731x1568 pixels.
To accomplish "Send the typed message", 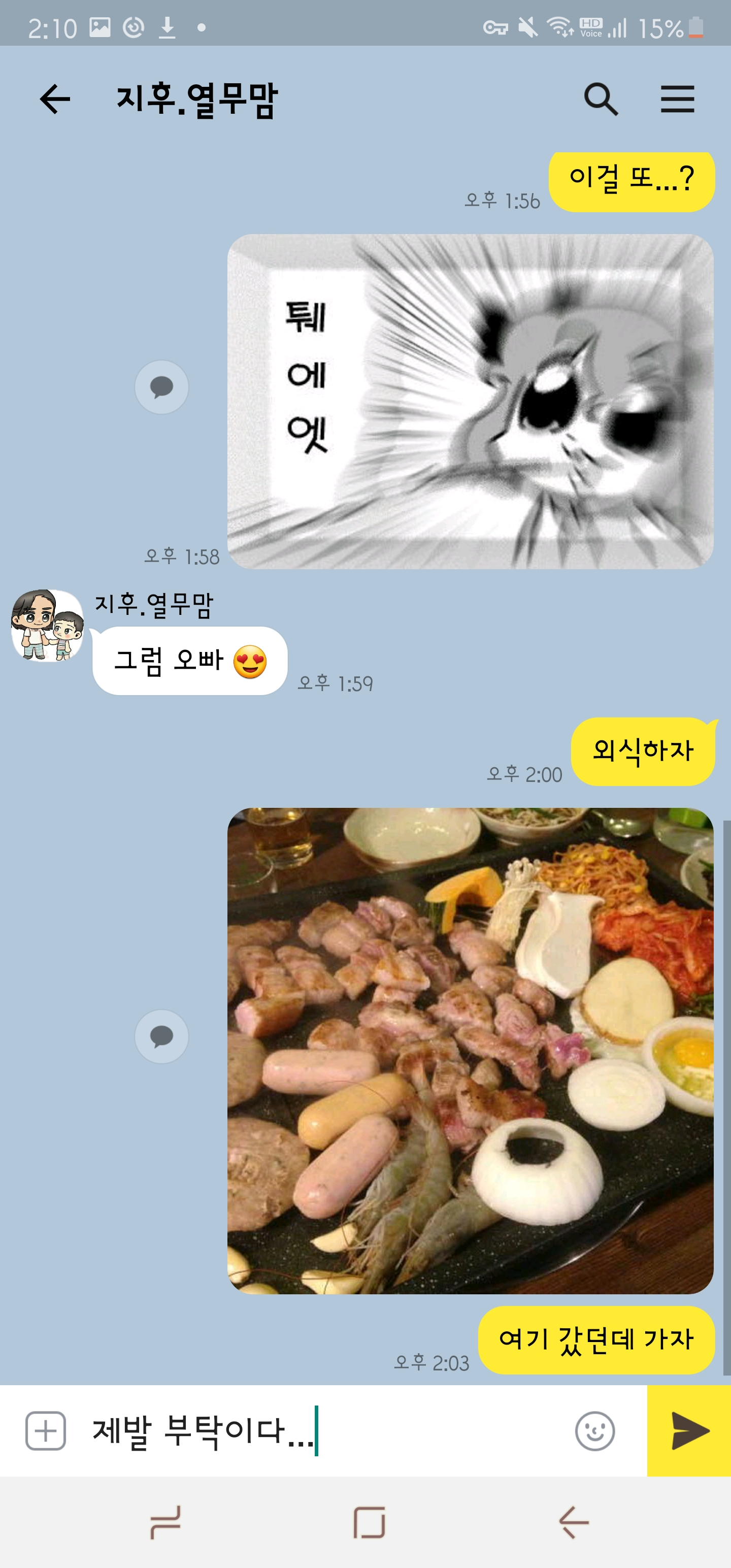I will tap(689, 1430).
